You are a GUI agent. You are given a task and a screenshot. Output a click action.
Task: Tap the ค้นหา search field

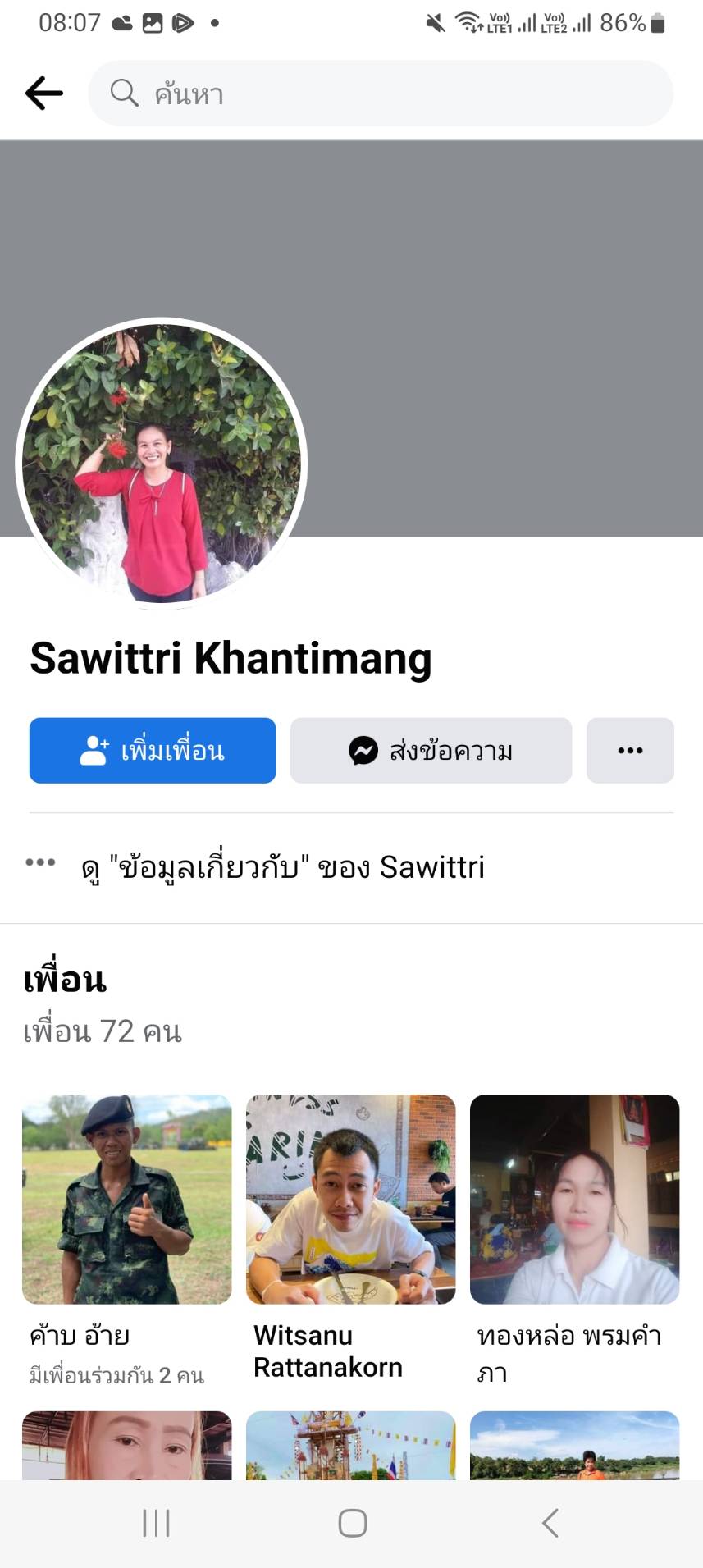click(381, 94)
